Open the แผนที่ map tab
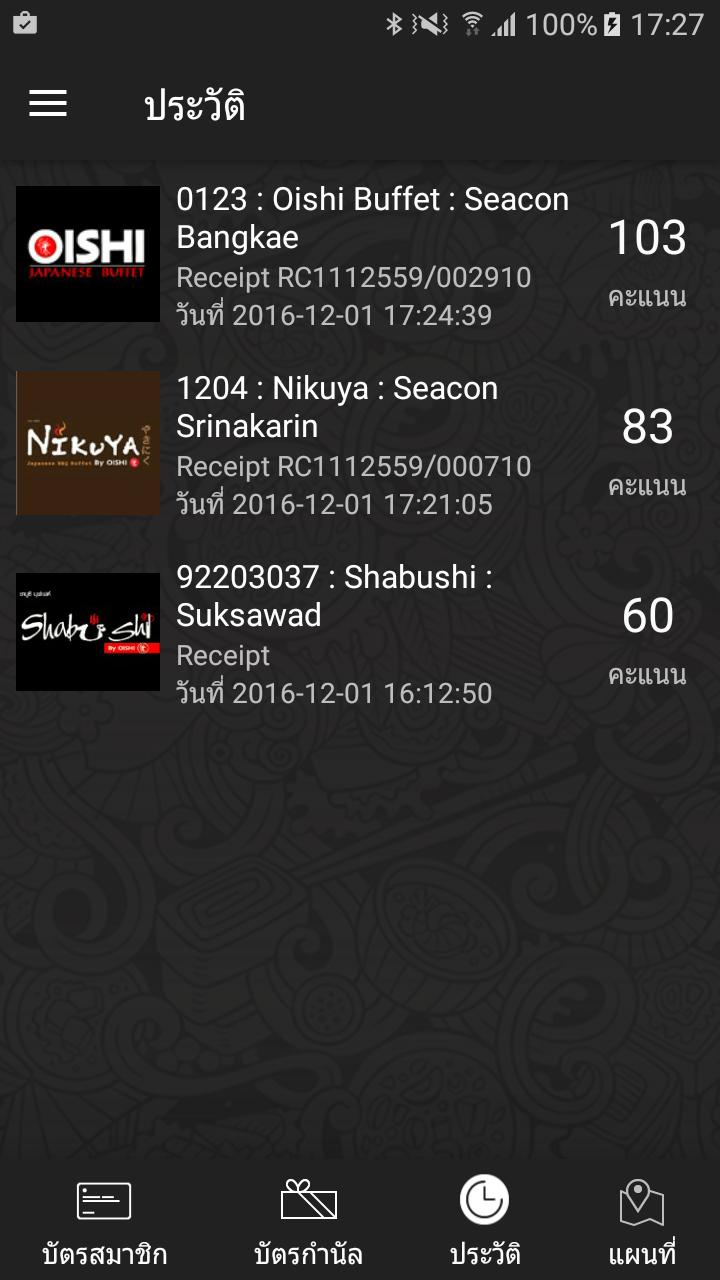This screenshot has width=720, height=1280. pyautogui.click(x=641, y=1220)
